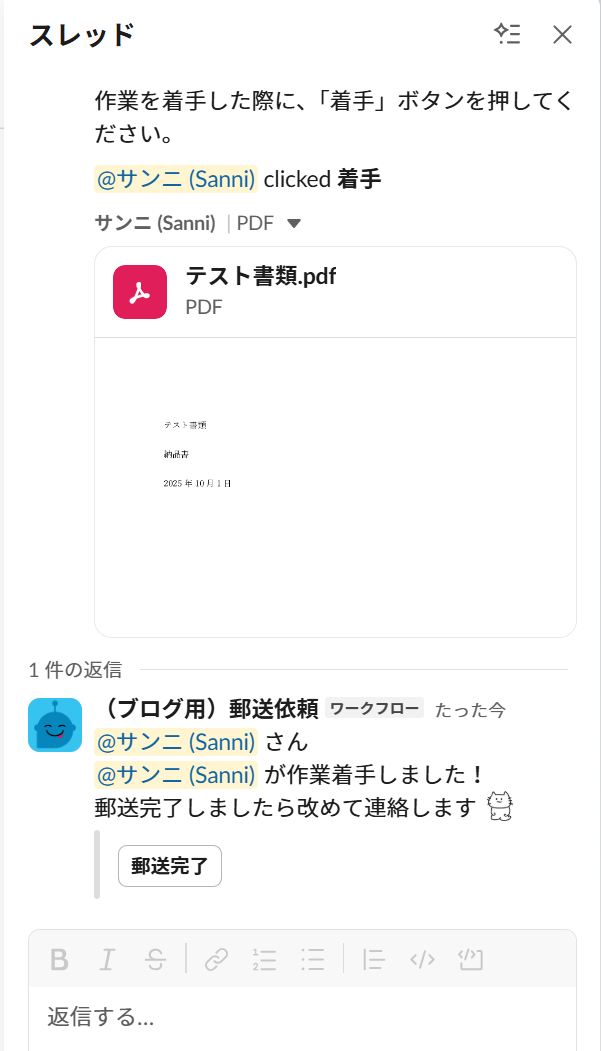Apply bold formatting

pyautogui.click(x=59, y=960)
